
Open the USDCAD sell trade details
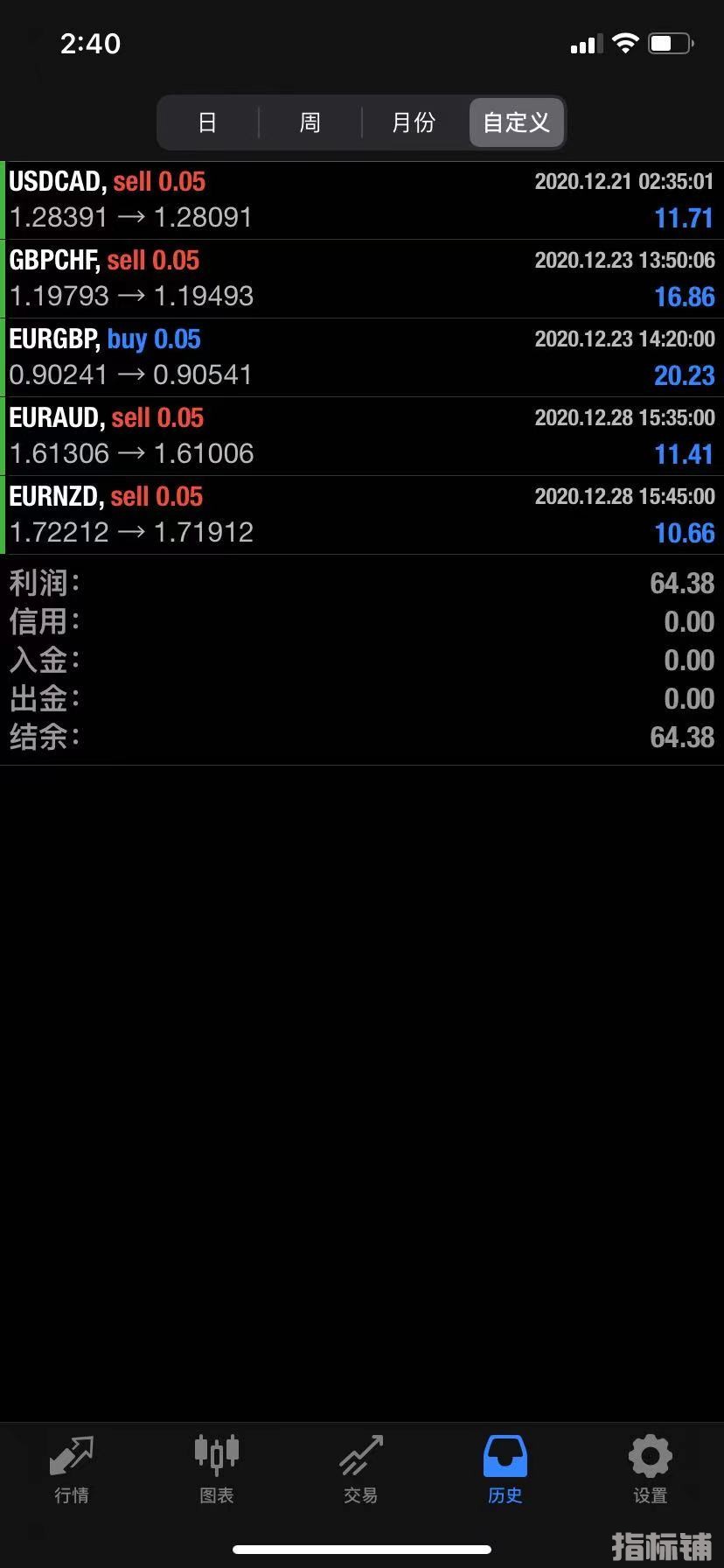tap(362, 200)
